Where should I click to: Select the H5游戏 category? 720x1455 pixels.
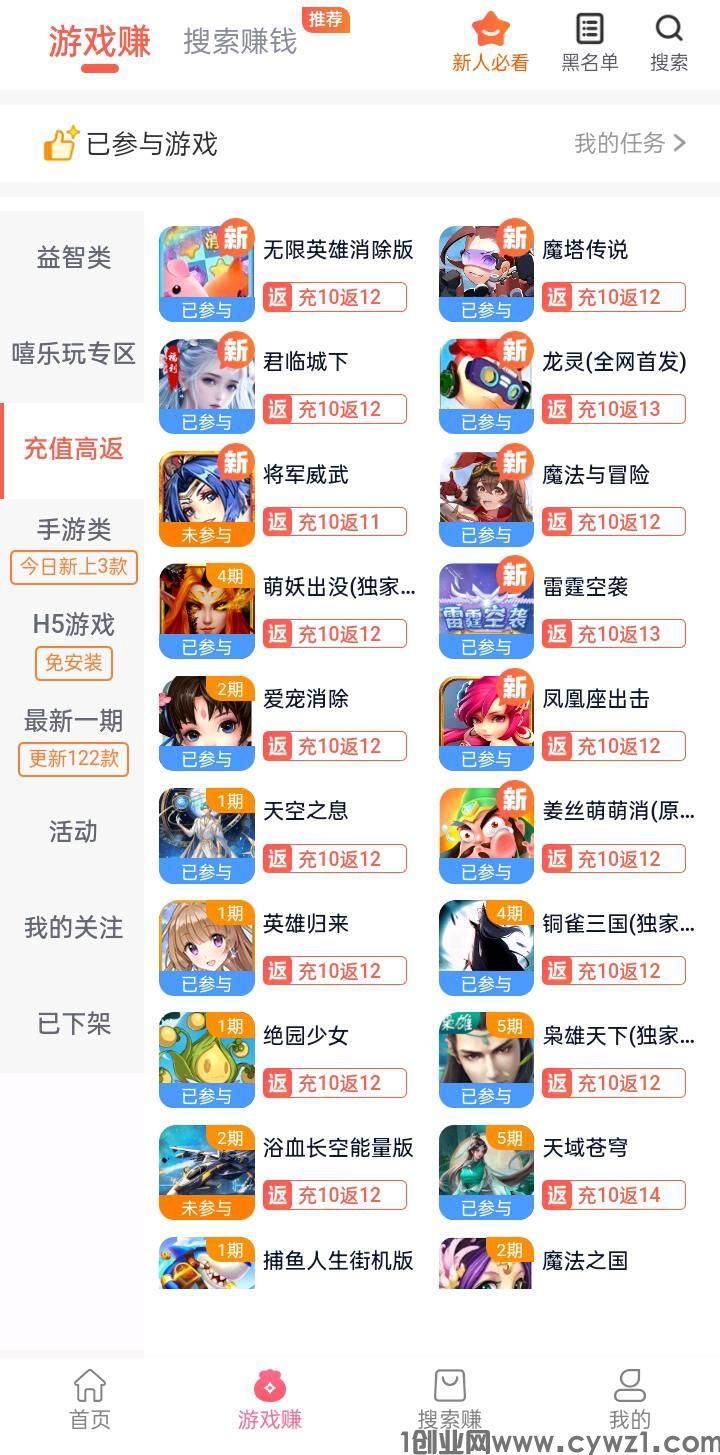pos(73,625)
